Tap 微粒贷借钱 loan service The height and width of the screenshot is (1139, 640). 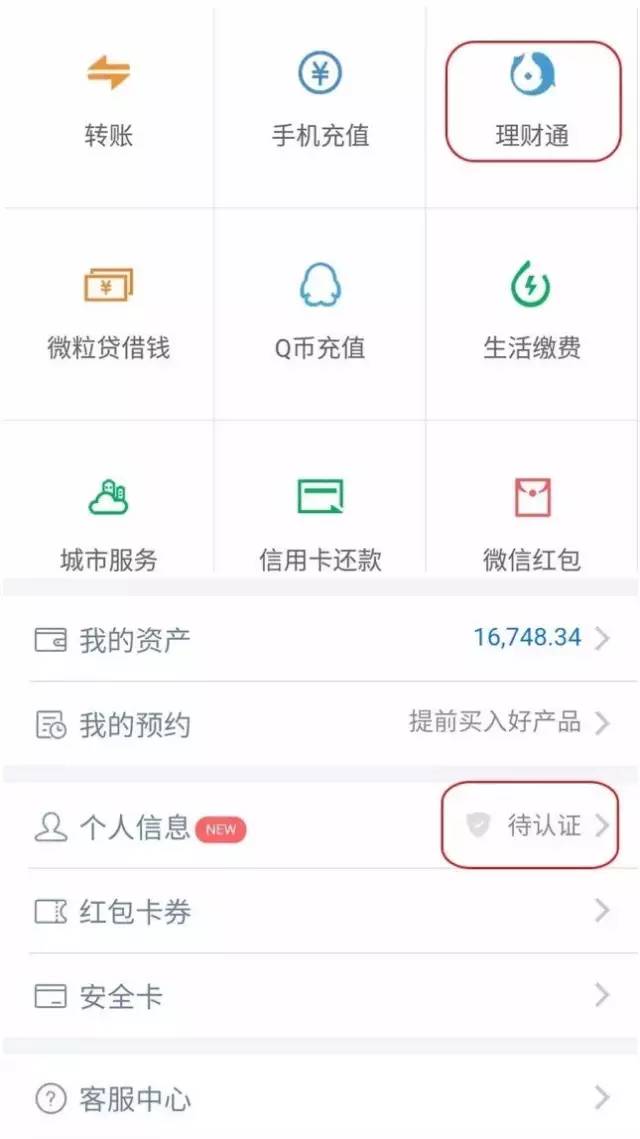tap(108, 314)
